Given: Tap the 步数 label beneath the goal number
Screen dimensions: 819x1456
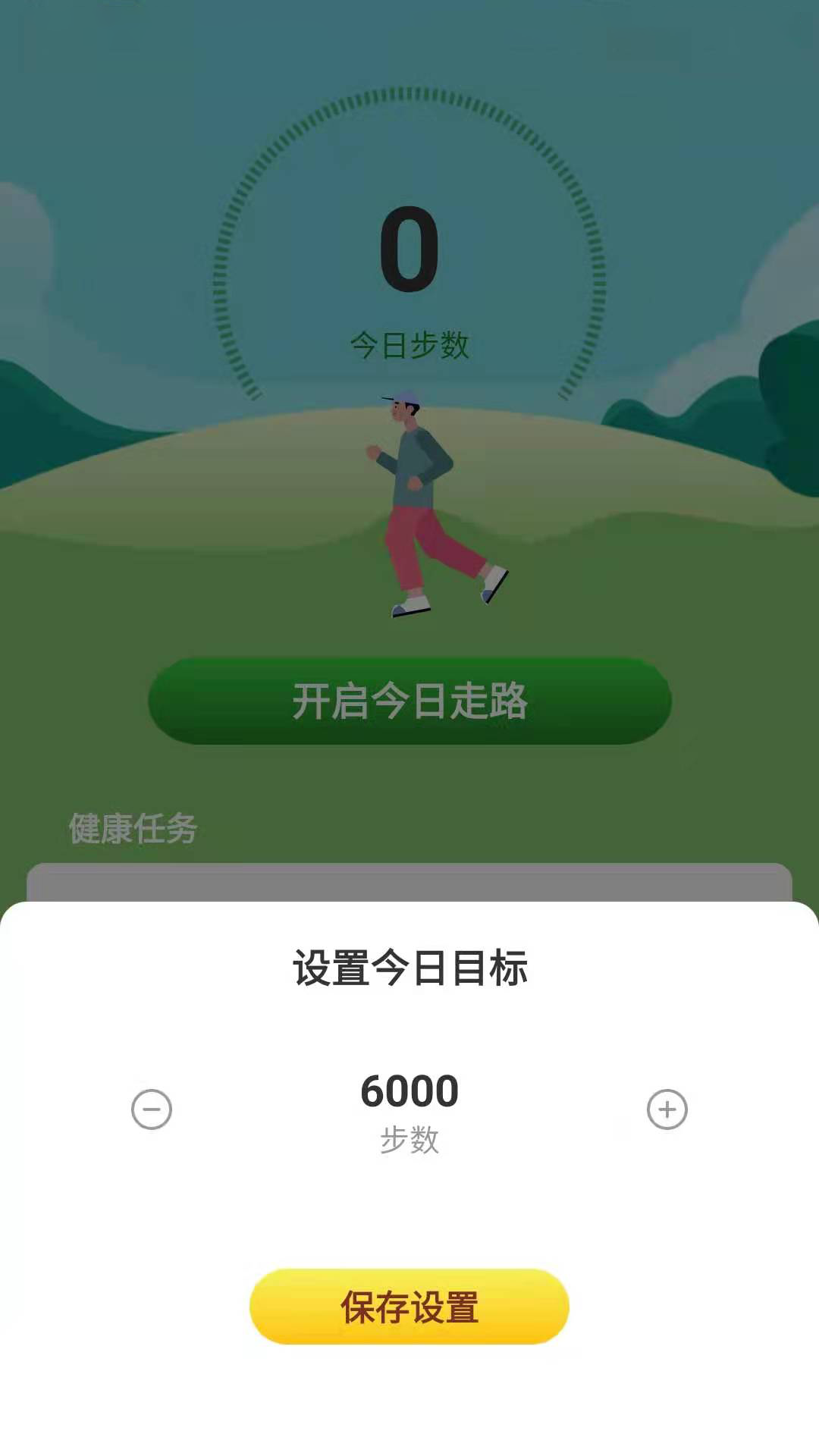Looking at the screenshot, I should pos(409,1136).
